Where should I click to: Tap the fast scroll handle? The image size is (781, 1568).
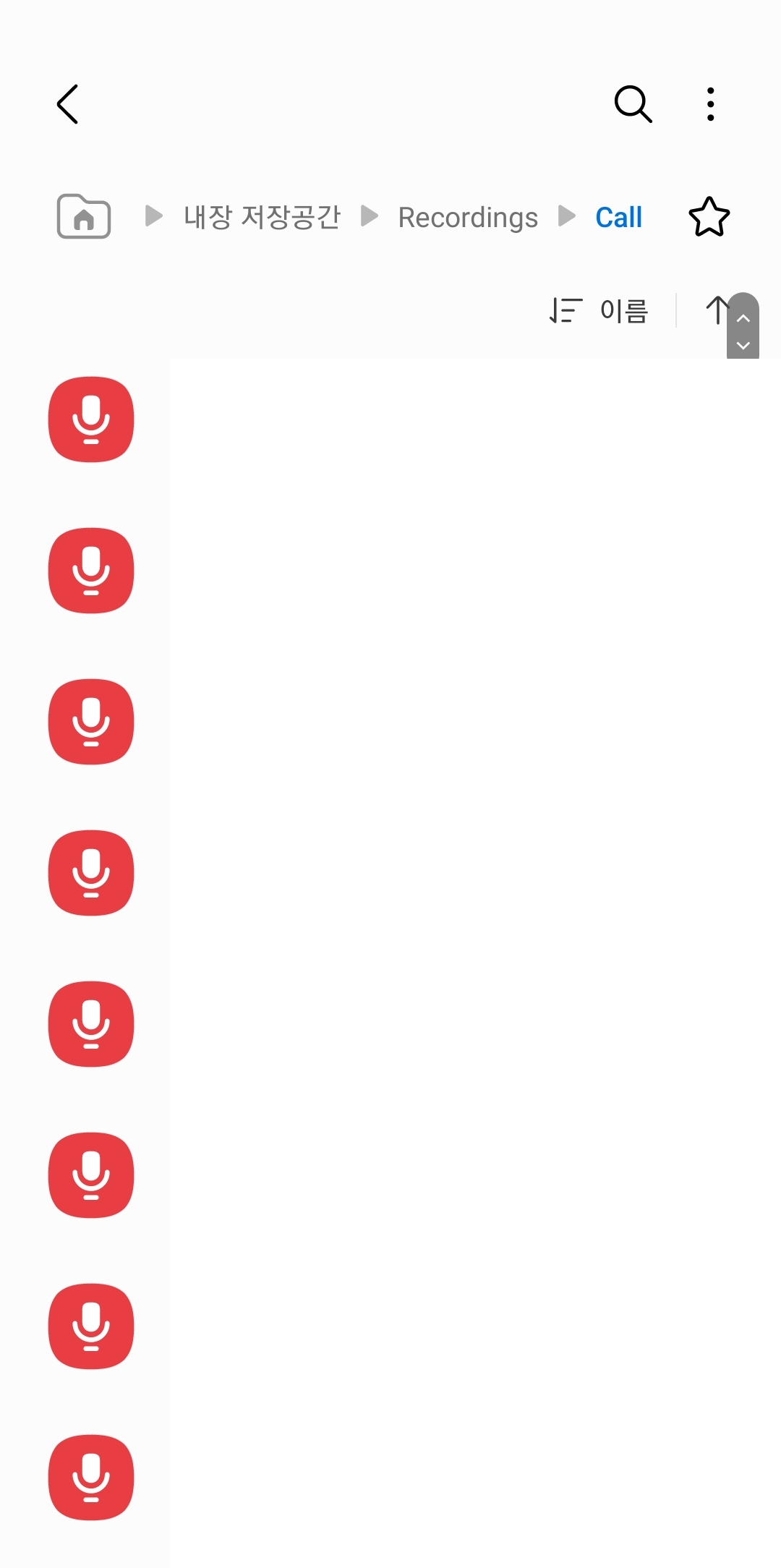(x=743, y=325)
